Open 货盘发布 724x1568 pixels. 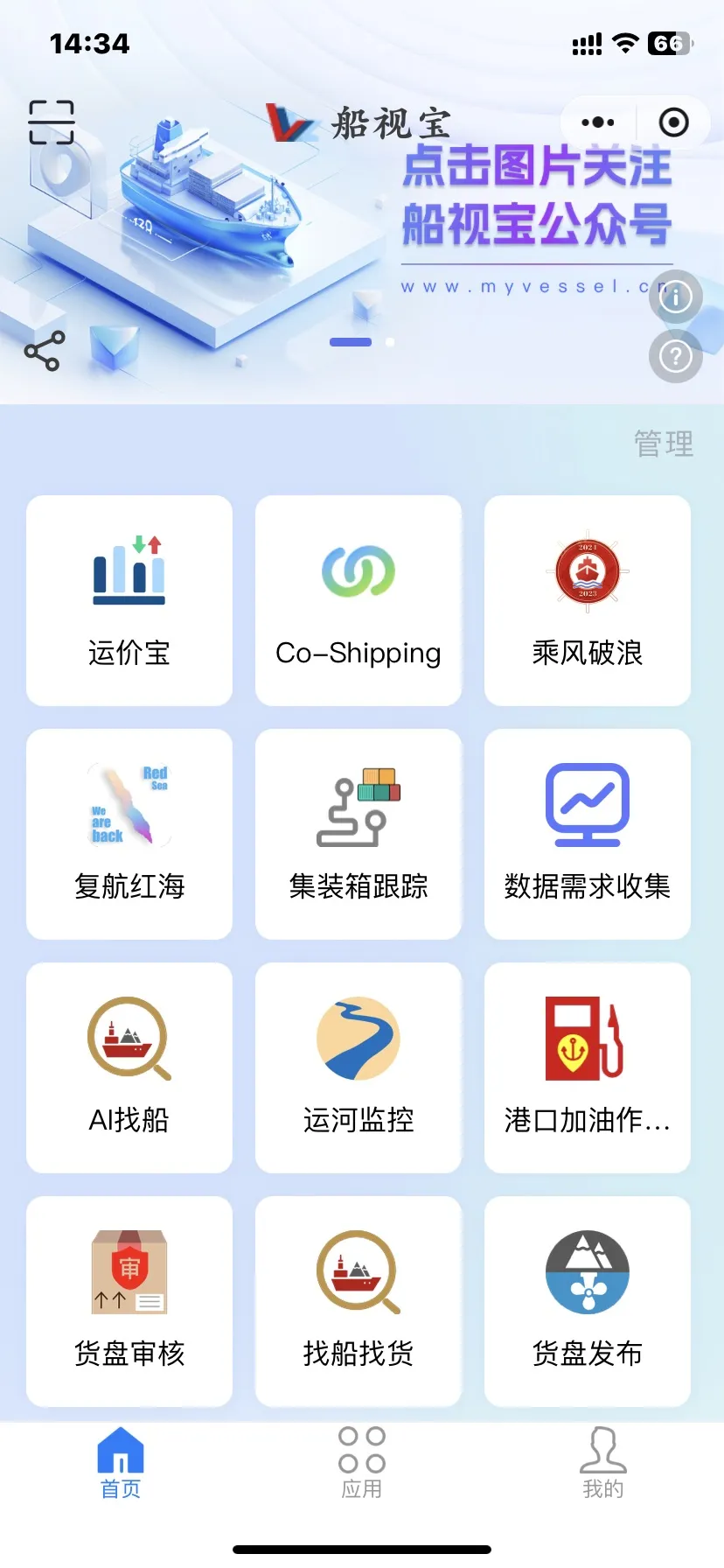pos(588,1301)
